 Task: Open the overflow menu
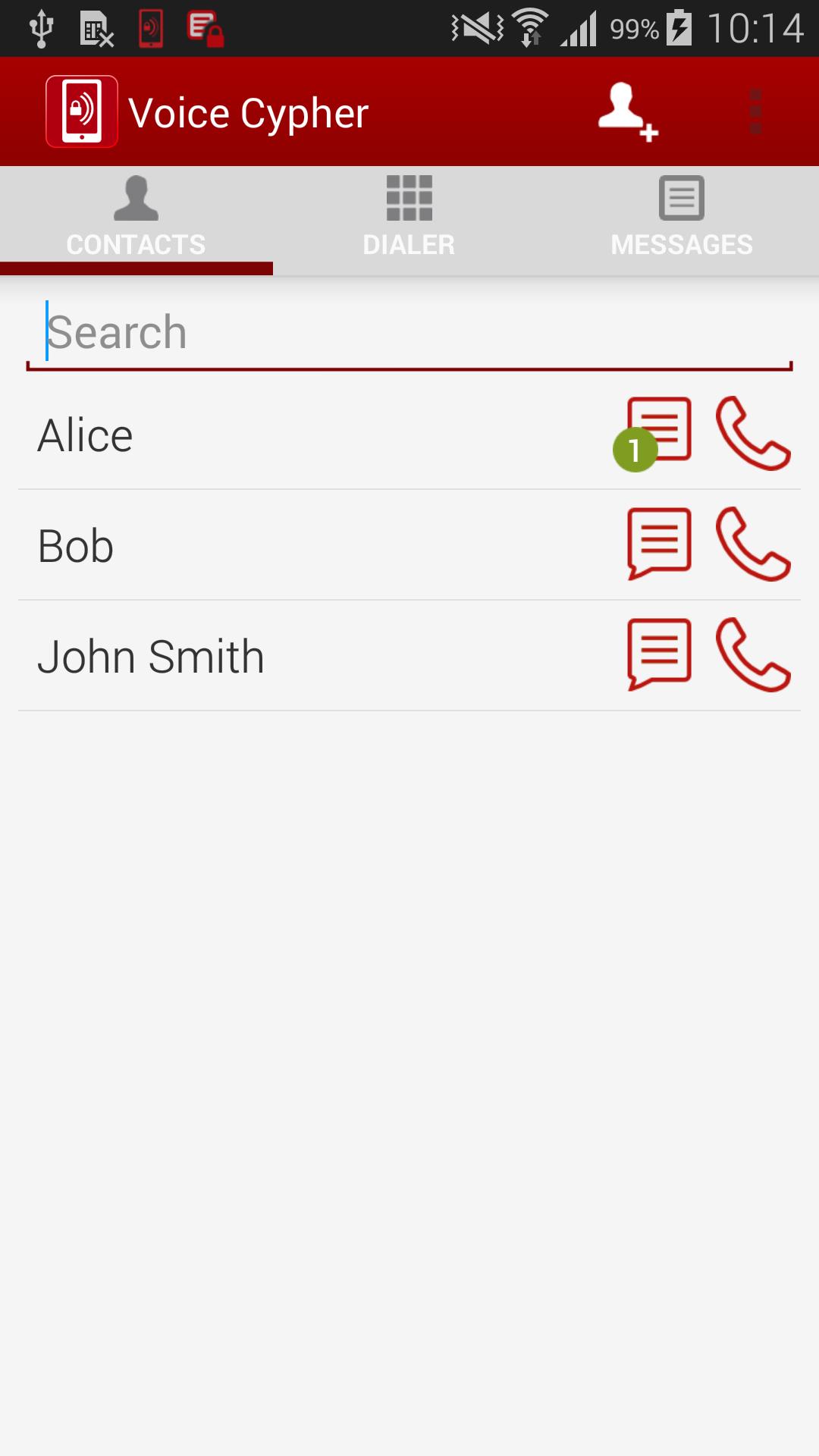tap(755, 112)
